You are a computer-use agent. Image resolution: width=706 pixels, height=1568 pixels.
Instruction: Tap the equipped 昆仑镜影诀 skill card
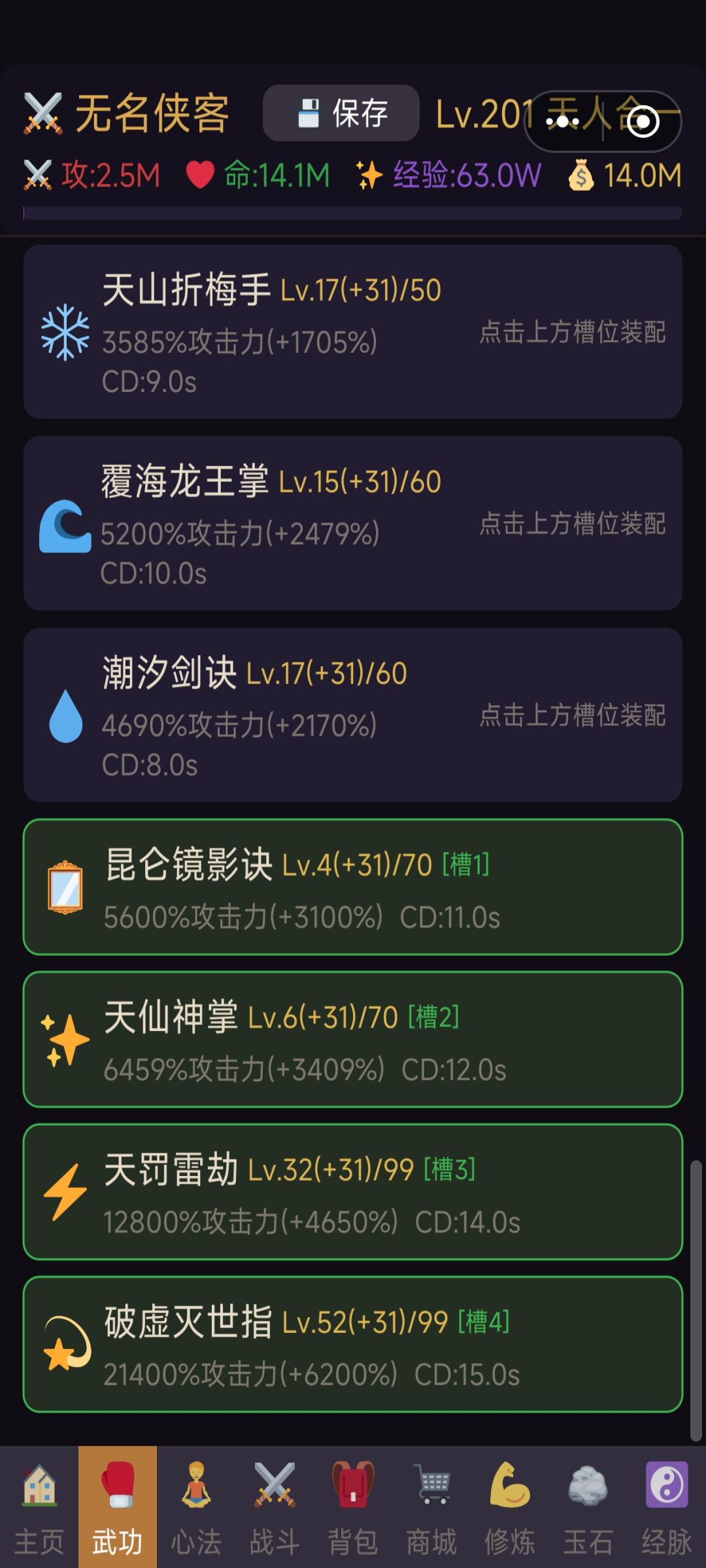pos(353,887)
